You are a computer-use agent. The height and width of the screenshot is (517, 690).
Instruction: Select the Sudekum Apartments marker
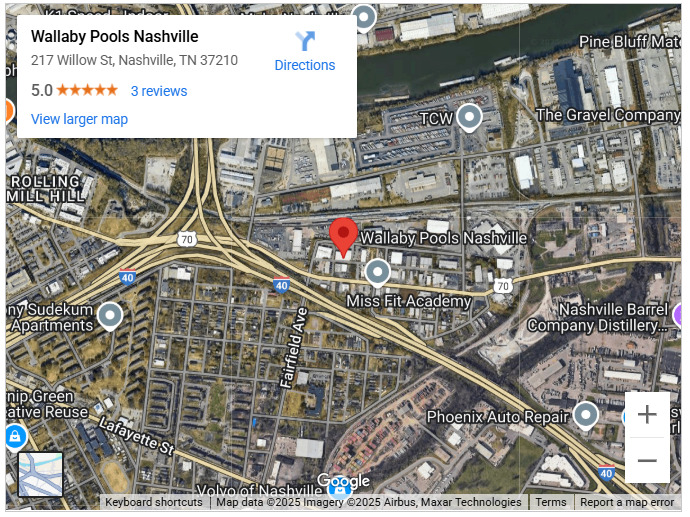(110, 316)
